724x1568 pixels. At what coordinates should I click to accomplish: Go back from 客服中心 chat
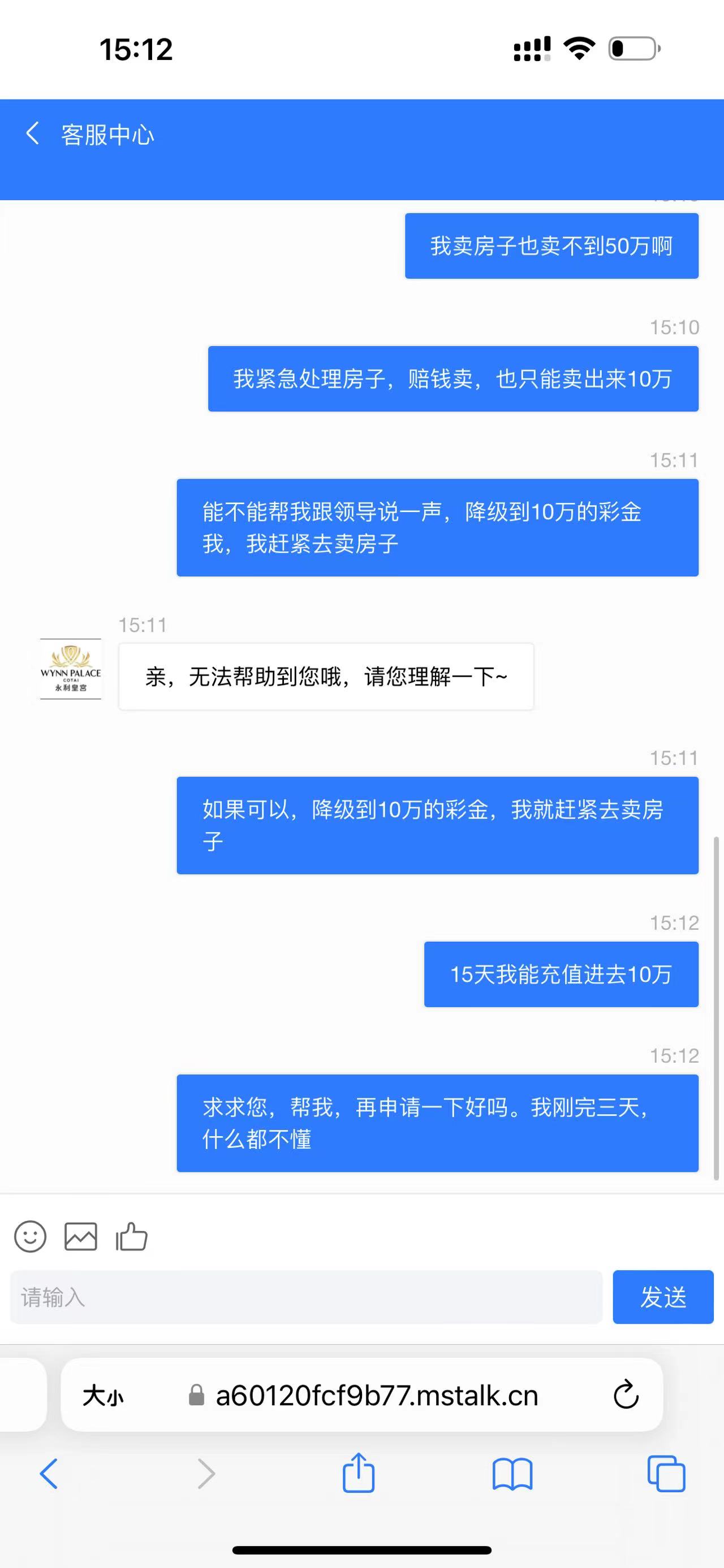pos(33,133)
